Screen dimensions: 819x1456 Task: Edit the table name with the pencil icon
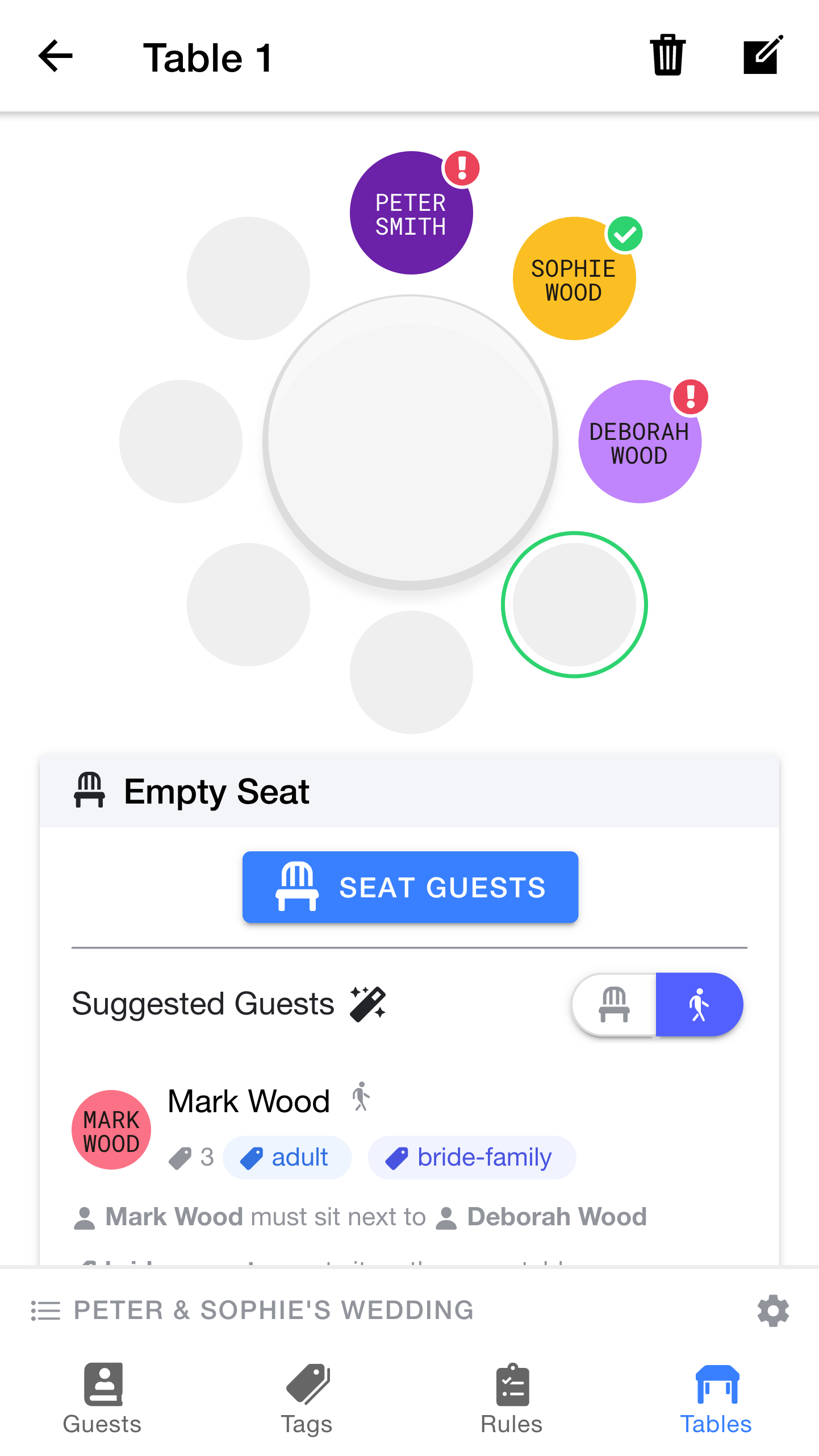[762, 55]
